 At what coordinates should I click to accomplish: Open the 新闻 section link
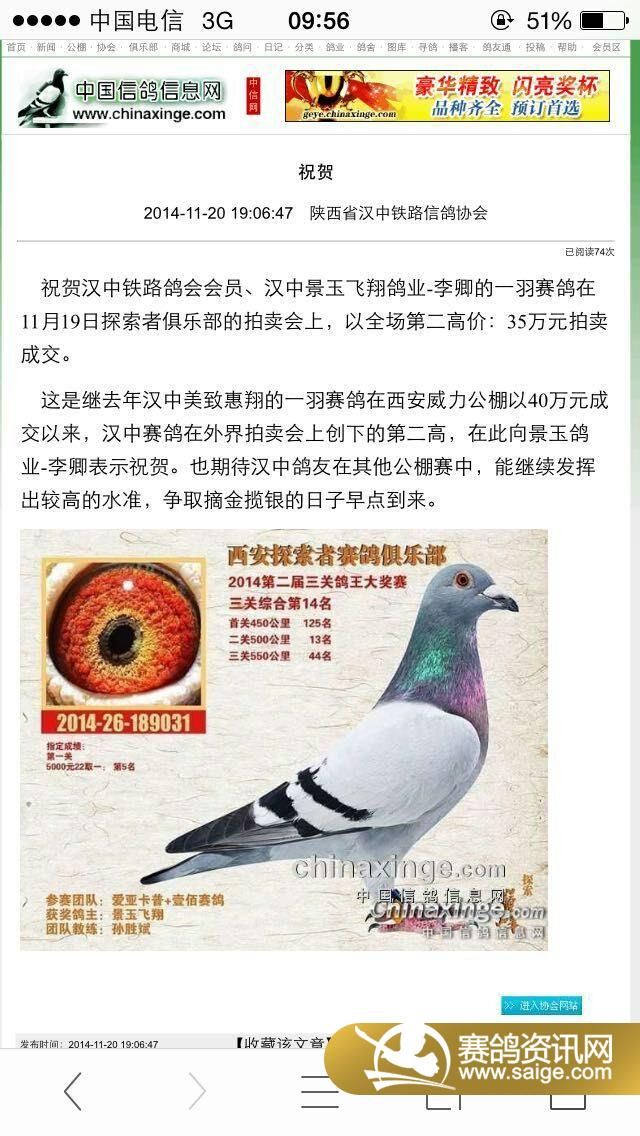click(x=46, y=47)
